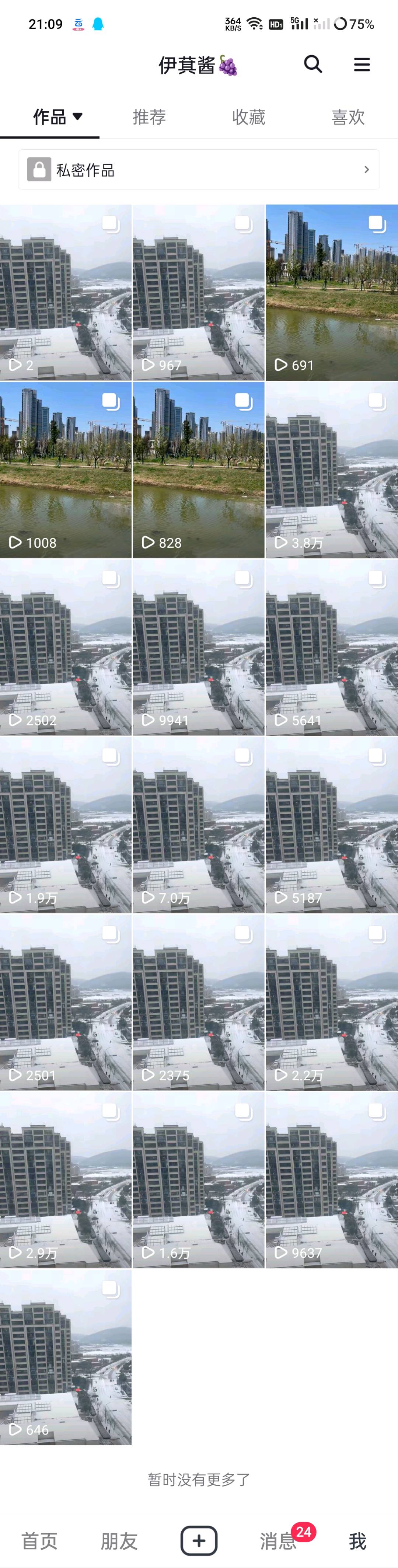
Task: Open the search icon in the header
Action: 313,64
